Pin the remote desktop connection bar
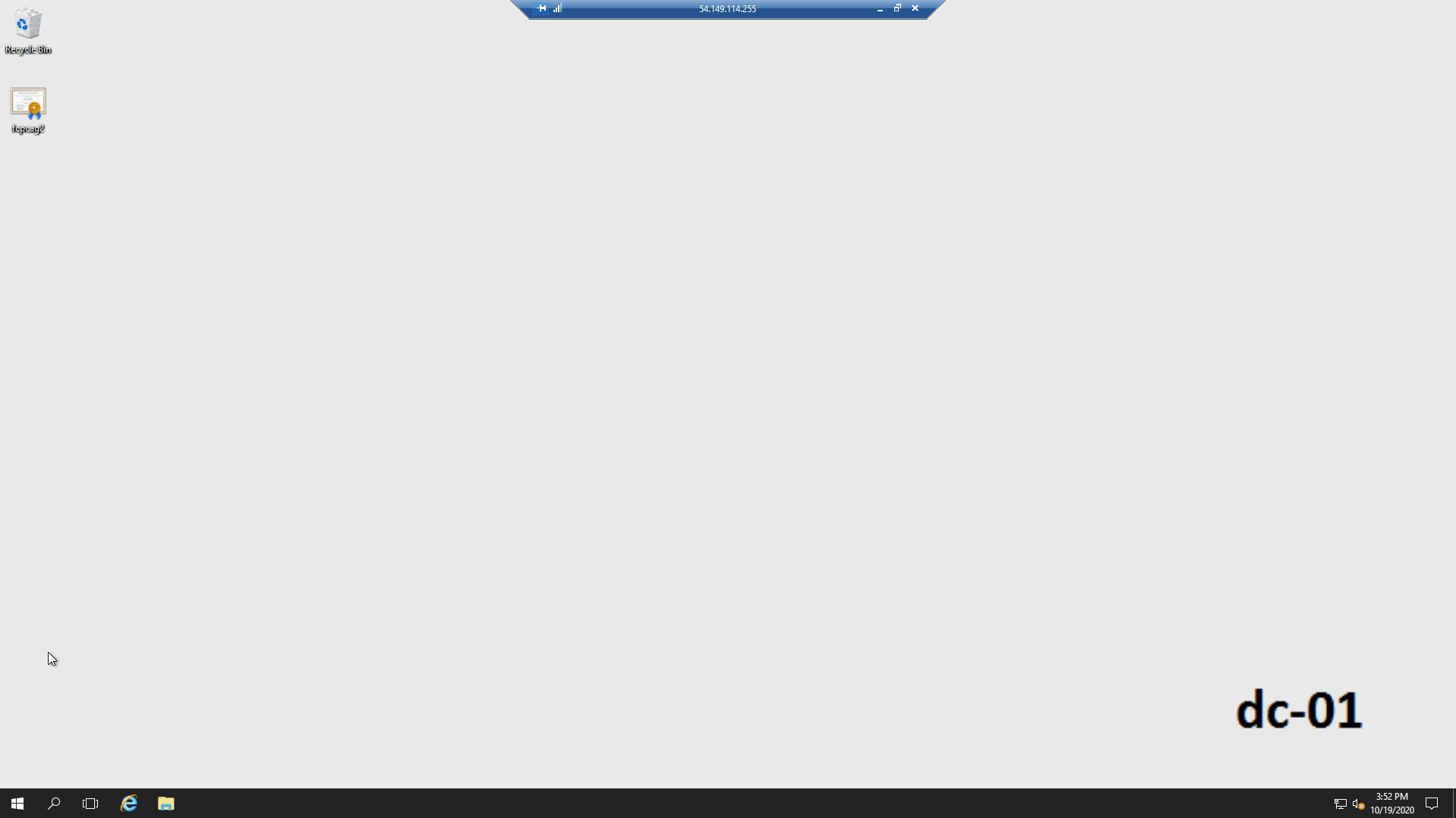 point(541,8)
